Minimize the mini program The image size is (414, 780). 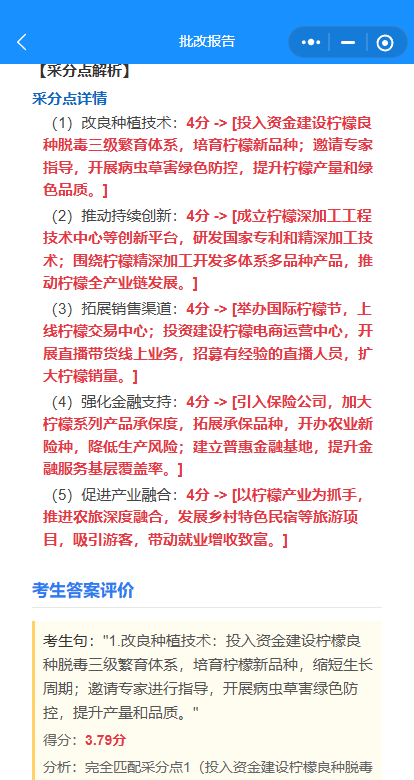click(x=348, y=43)
